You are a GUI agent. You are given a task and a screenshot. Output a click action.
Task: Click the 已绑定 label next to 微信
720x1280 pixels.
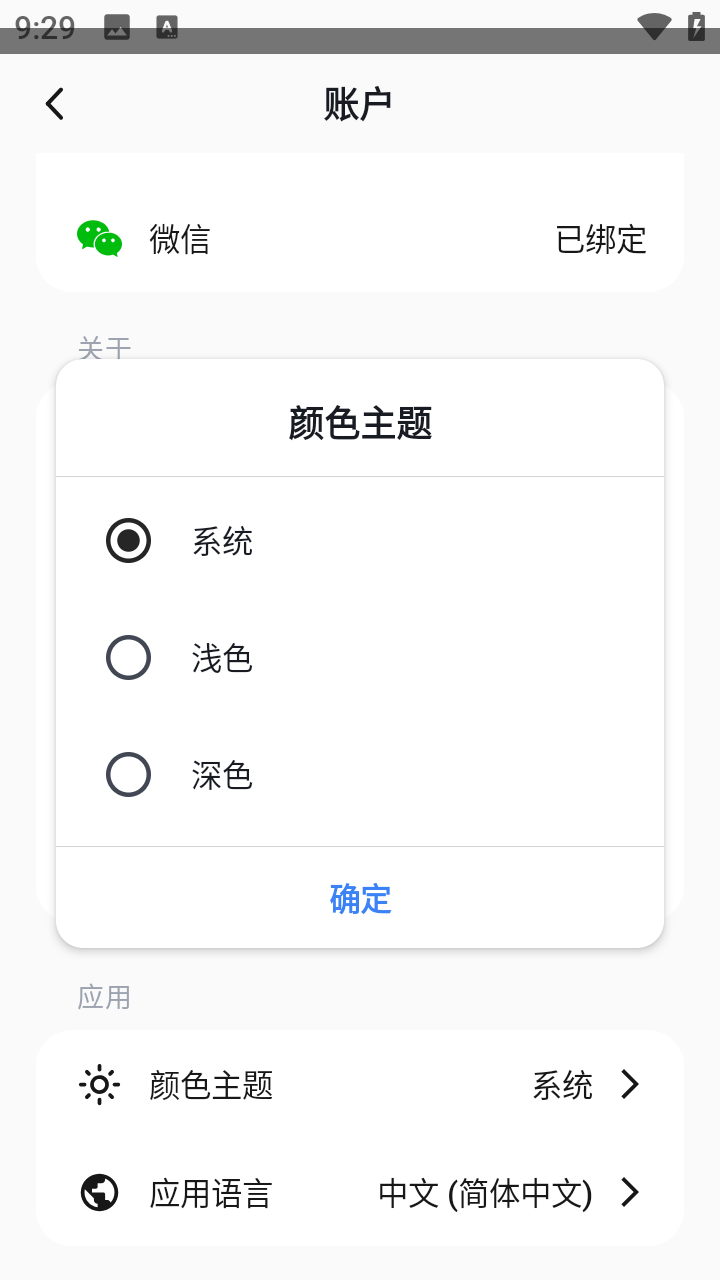tap(601, 241)
